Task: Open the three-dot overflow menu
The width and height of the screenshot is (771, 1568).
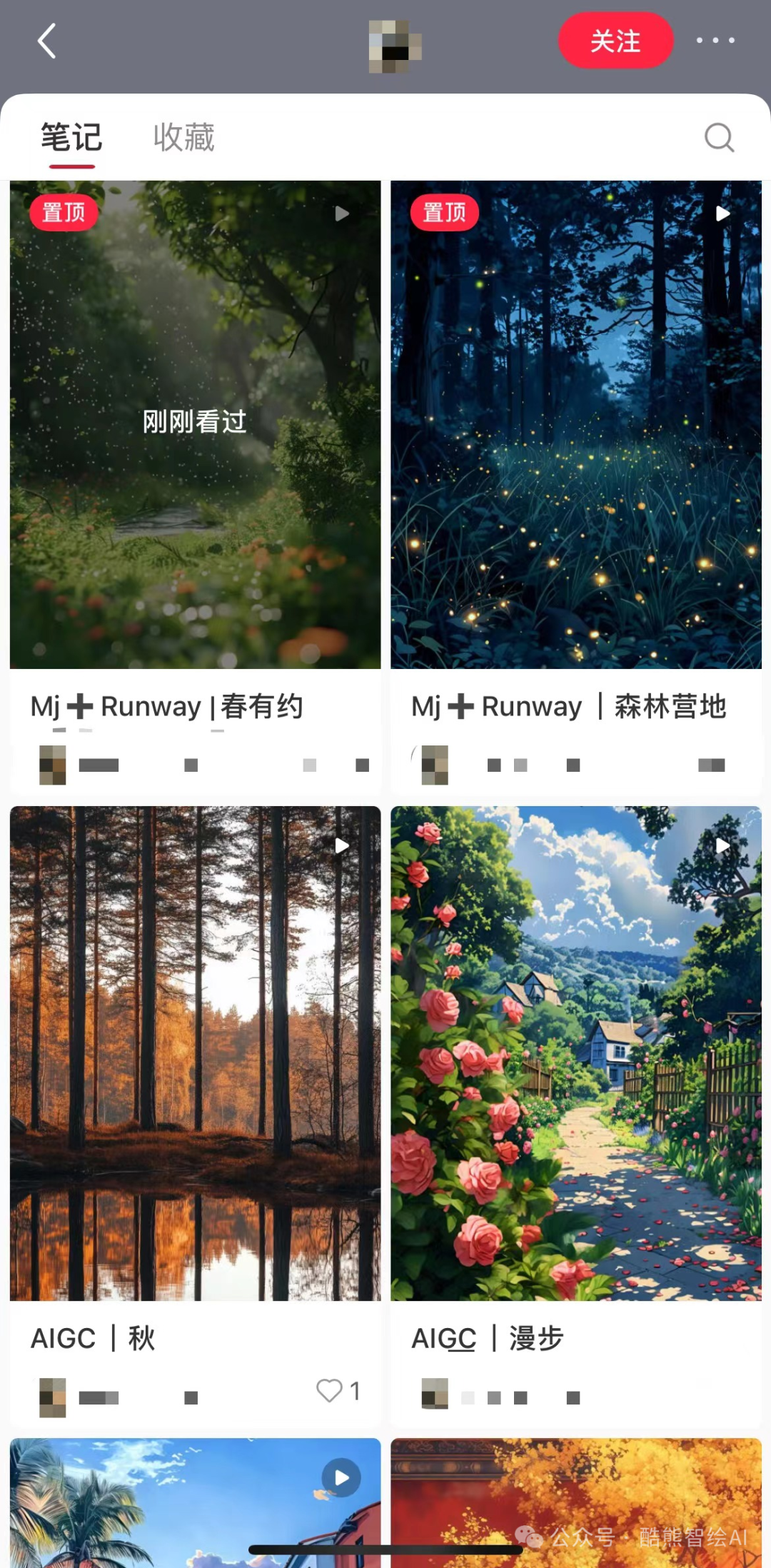Action: [715, 41]
